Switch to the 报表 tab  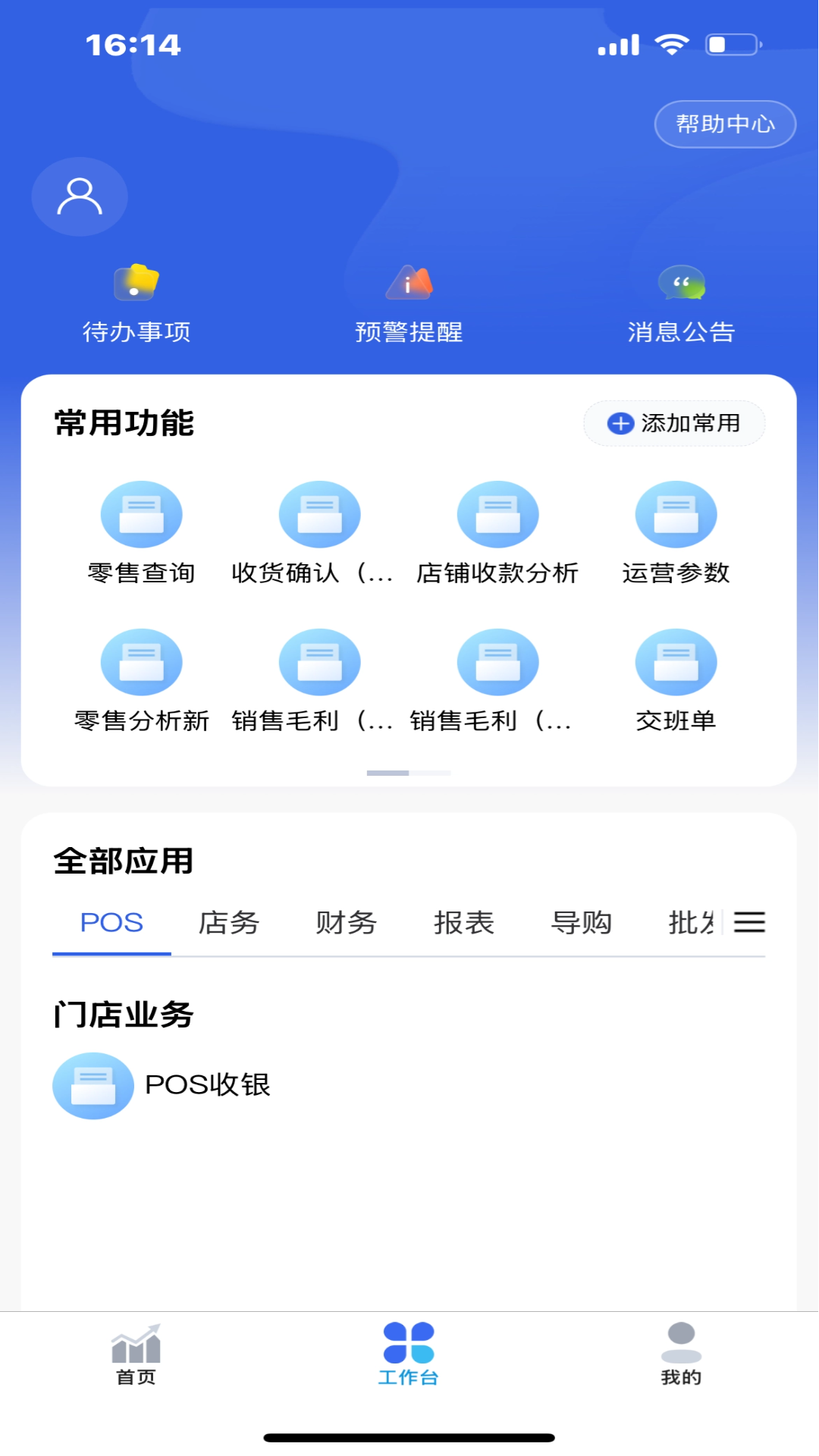pyautogui.click(x=463, y=922)
